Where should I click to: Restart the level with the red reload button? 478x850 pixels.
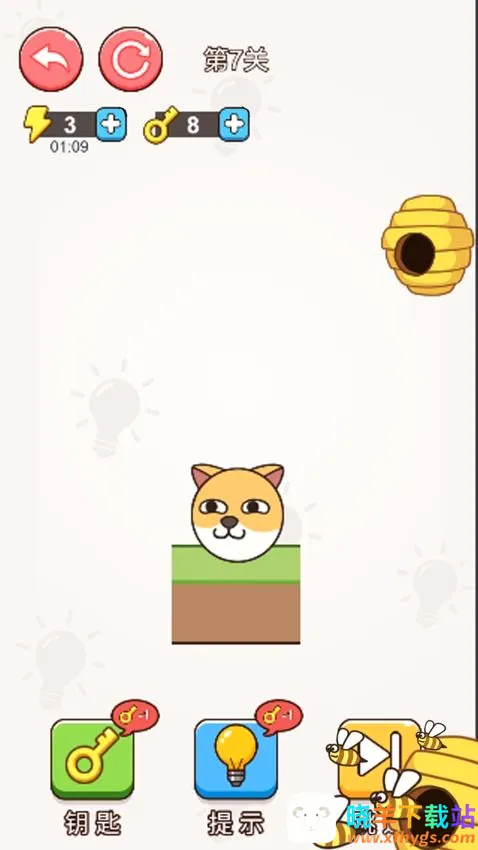coord(131,59)
